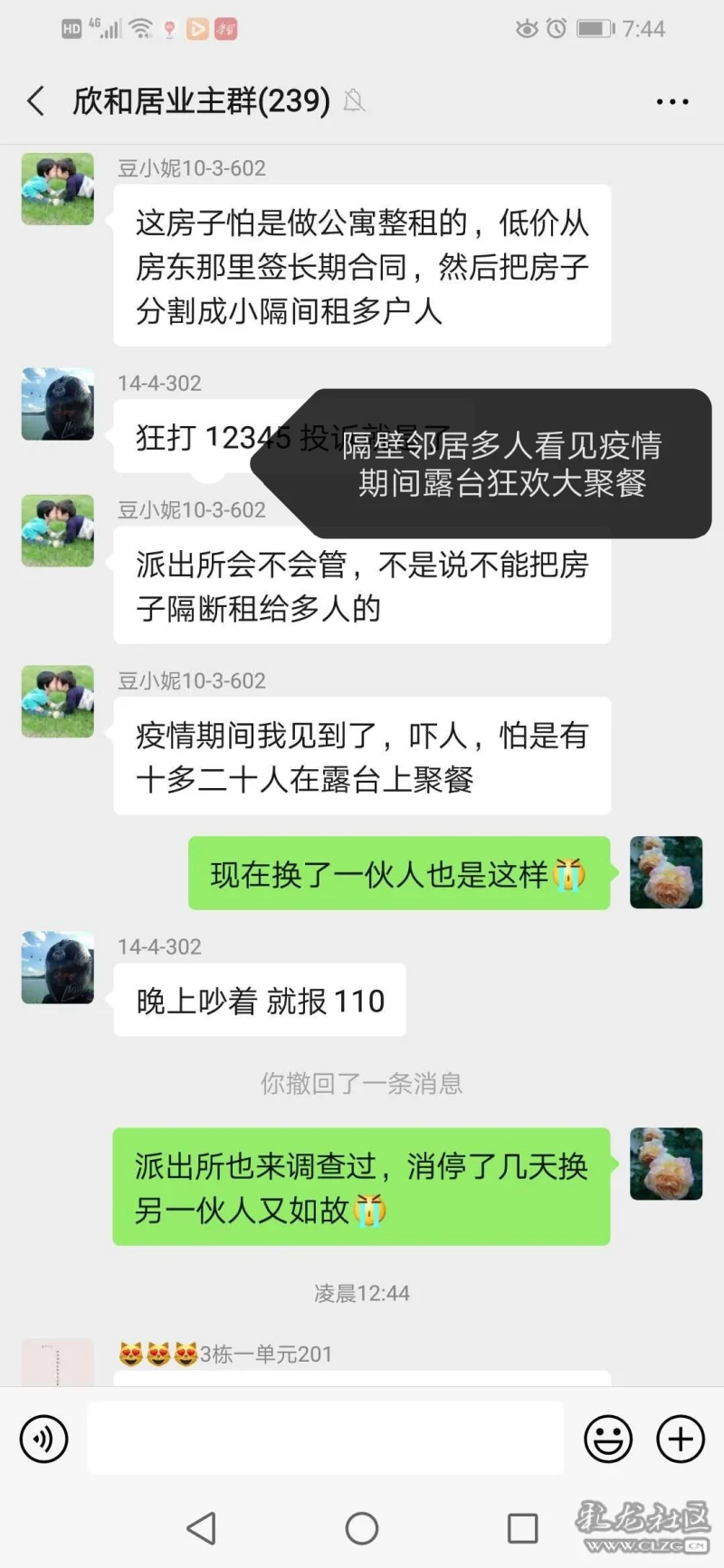Go back from the group chat

[x=36, y=101]
